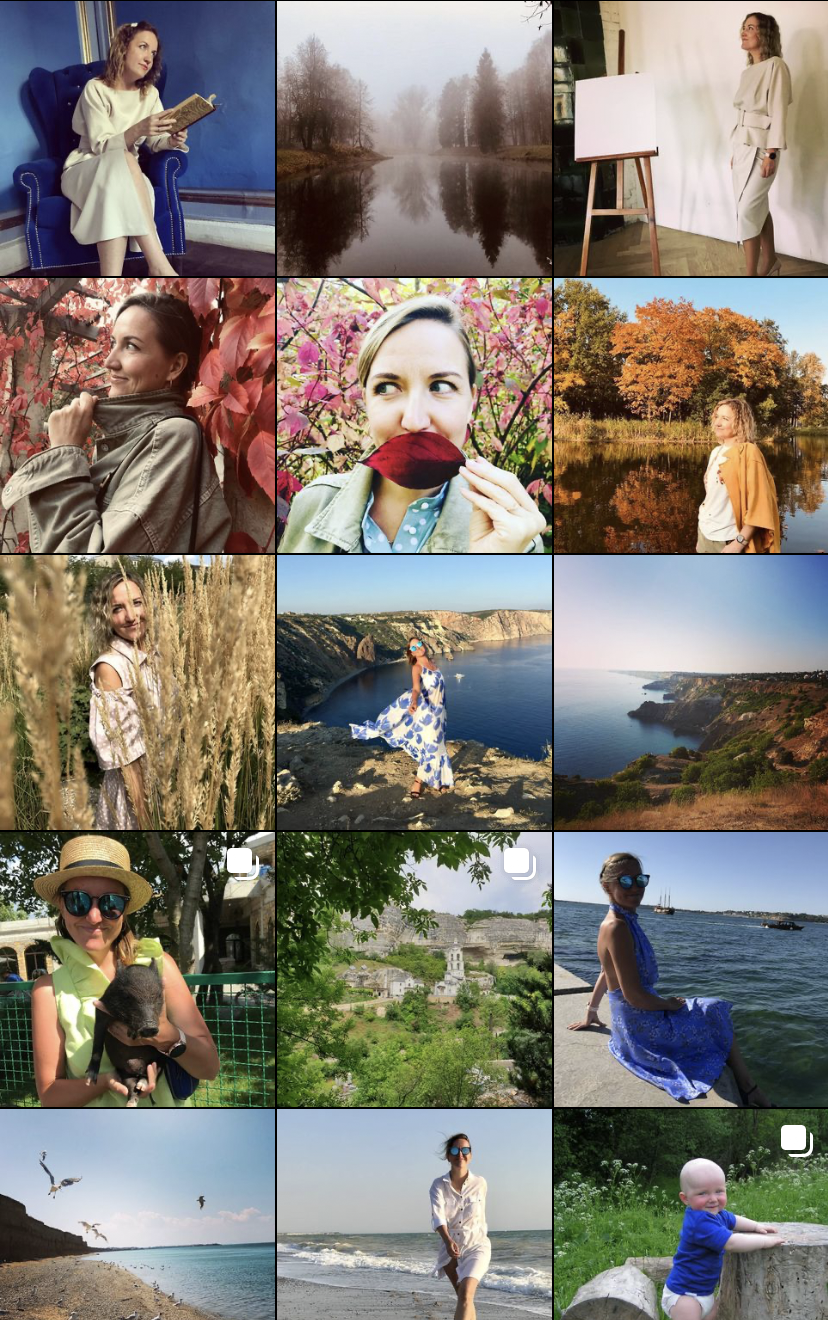View the photo of woman sitting on pier
The height and width of the screenshot is (1320, 828).
pyautogui.click(x=691, y=969)
